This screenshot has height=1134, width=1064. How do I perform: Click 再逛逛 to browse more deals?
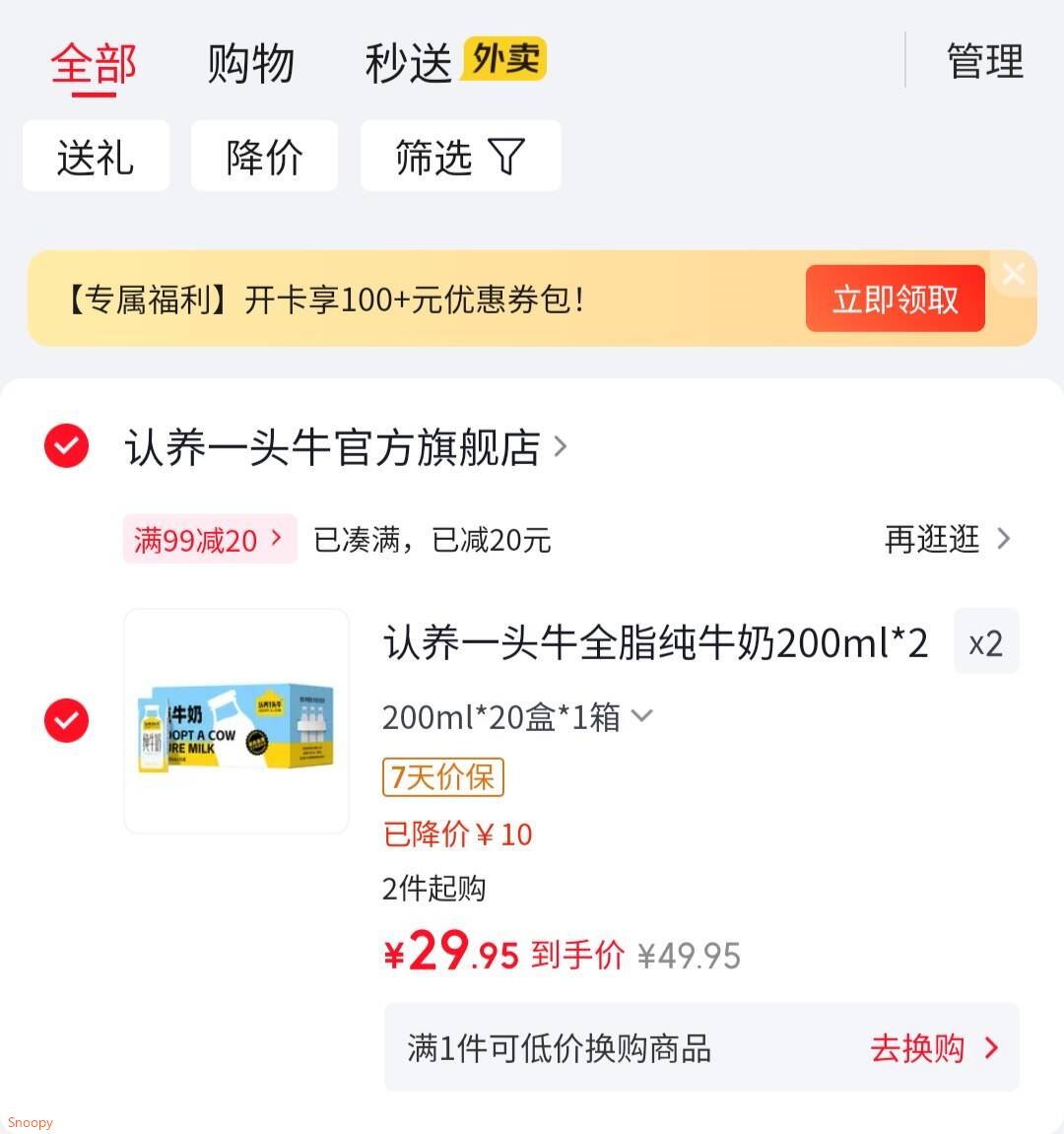point(931,539)
